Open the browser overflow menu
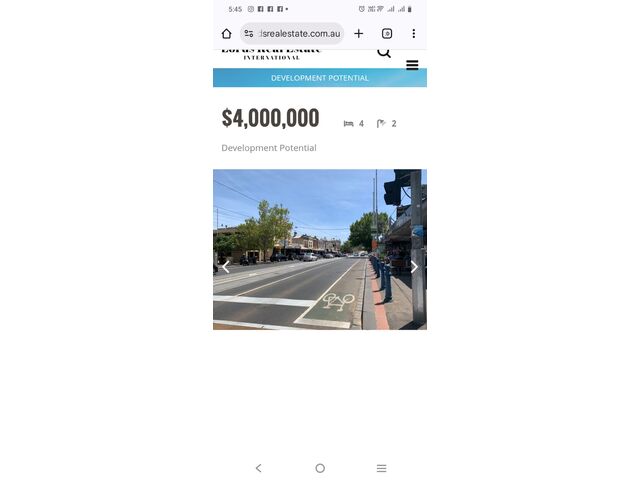640x480 pixels. [x=414, y=33]
